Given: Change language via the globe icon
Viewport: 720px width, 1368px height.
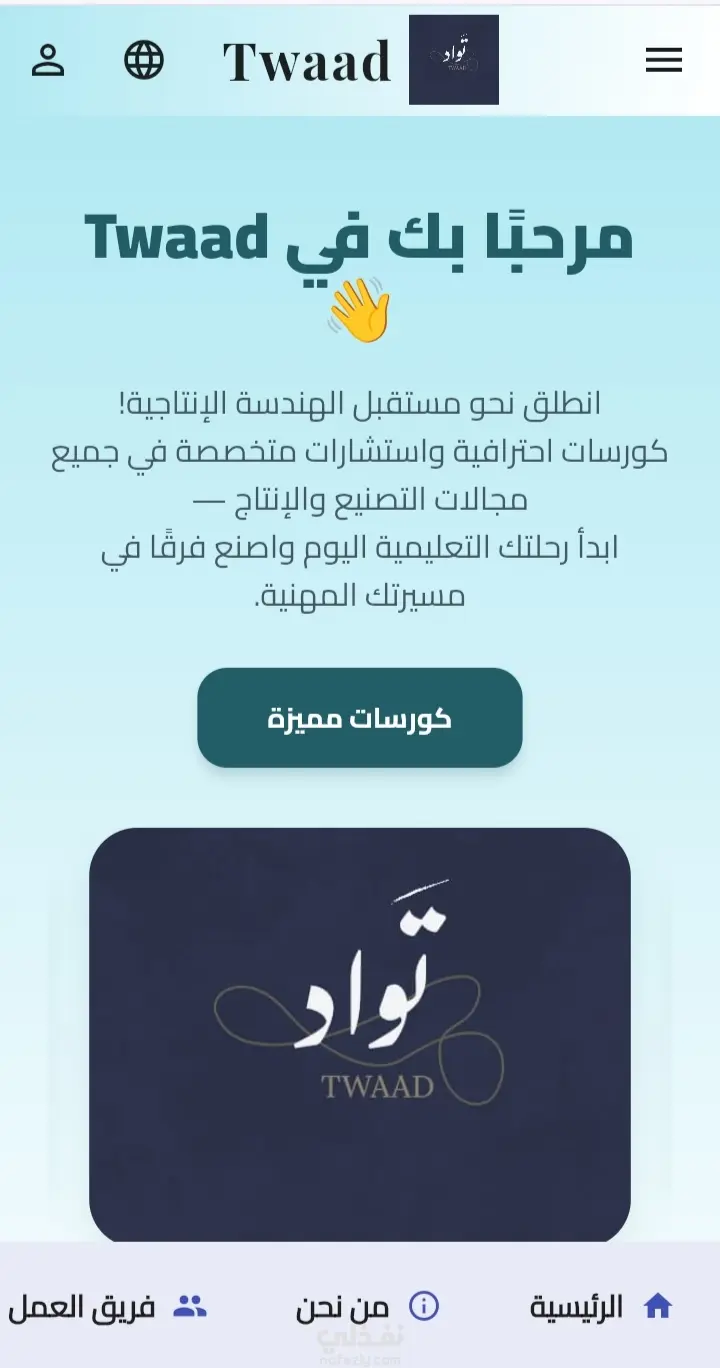Looking at the screenshot, I should pyautogui.click(x=144, y=60).
